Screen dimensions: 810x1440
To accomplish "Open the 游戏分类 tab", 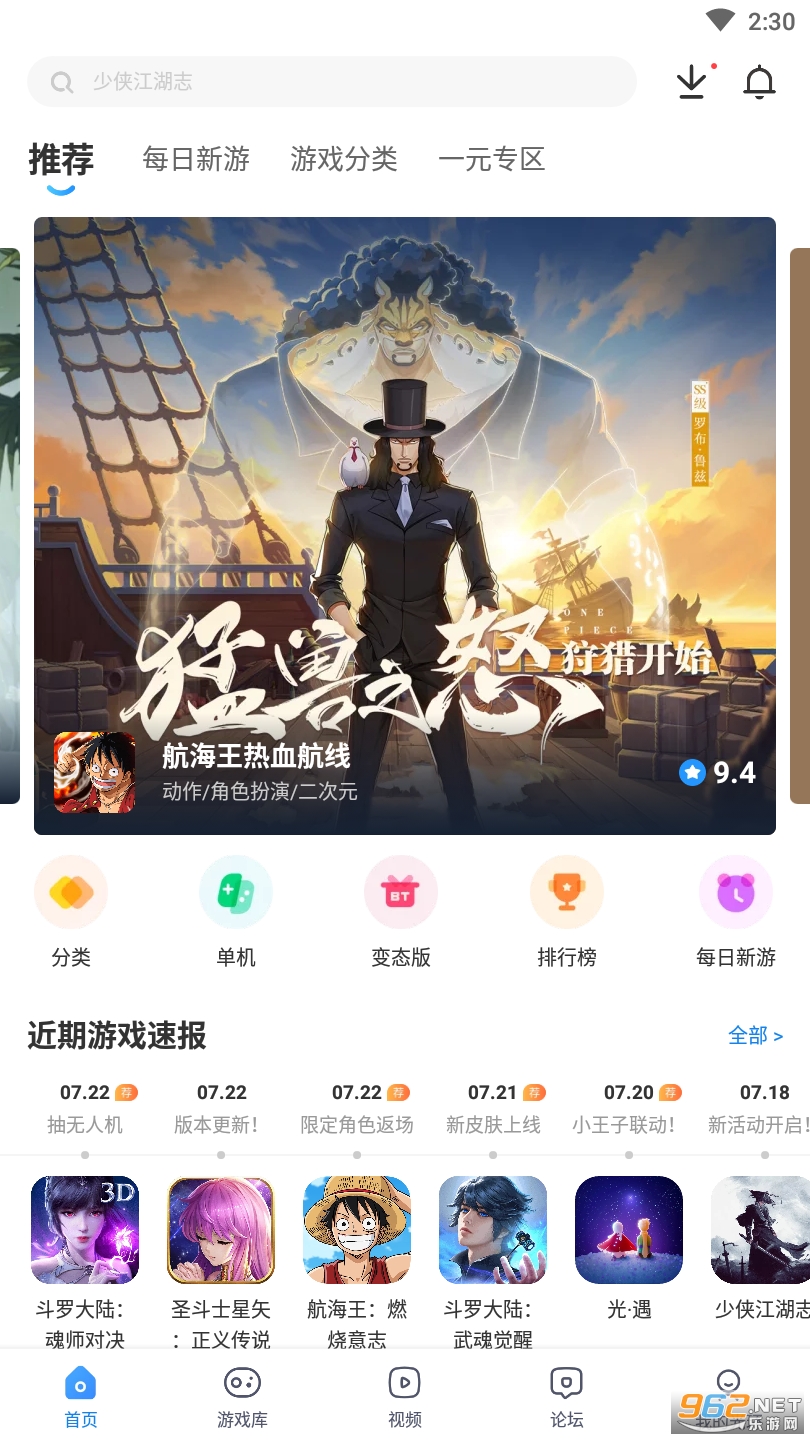I will pos(345,160).
